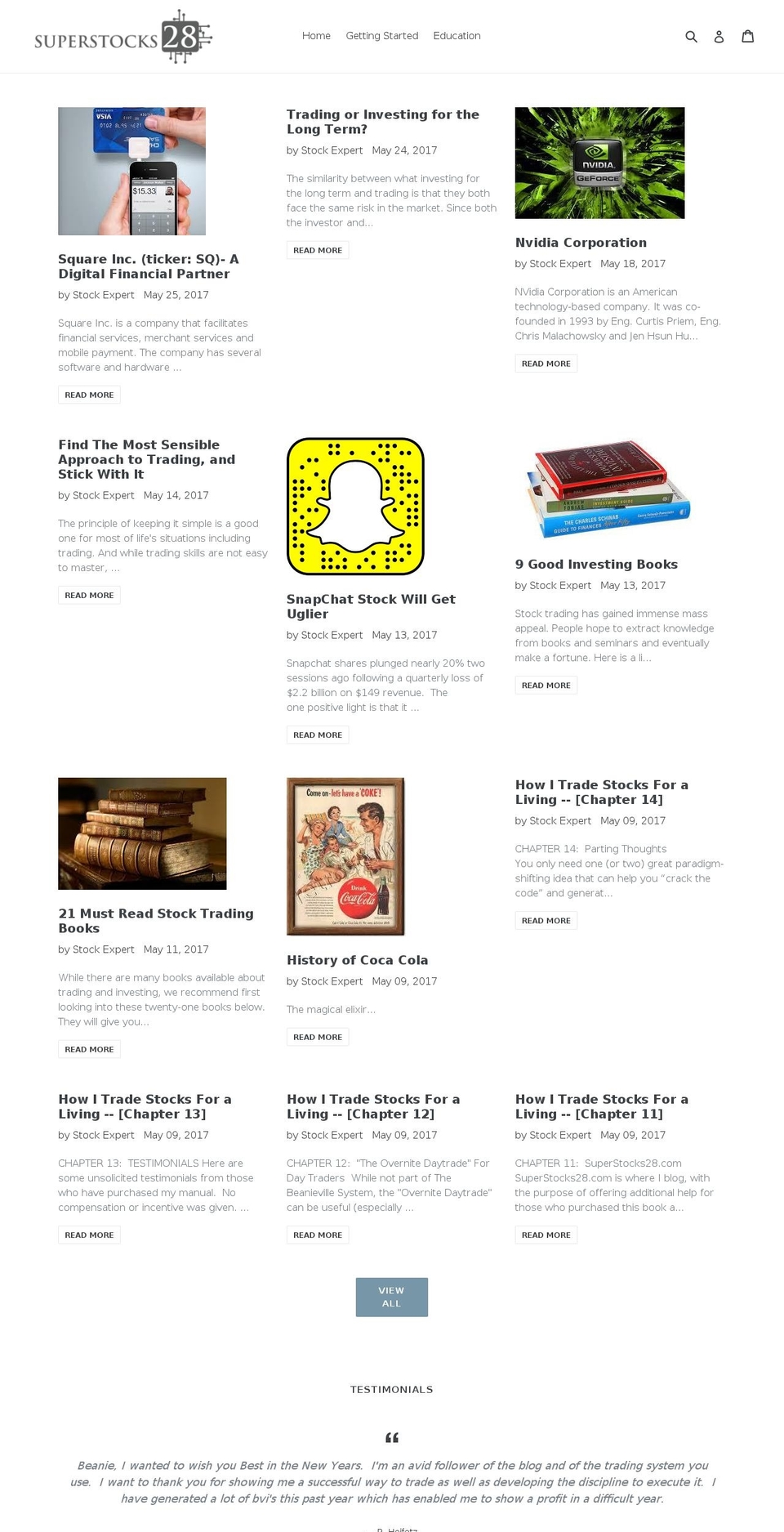The width and height of the screenshot is (784, 1532).
Task: Open the Nvidia Corporation image tile
Action: coord(599,163)
